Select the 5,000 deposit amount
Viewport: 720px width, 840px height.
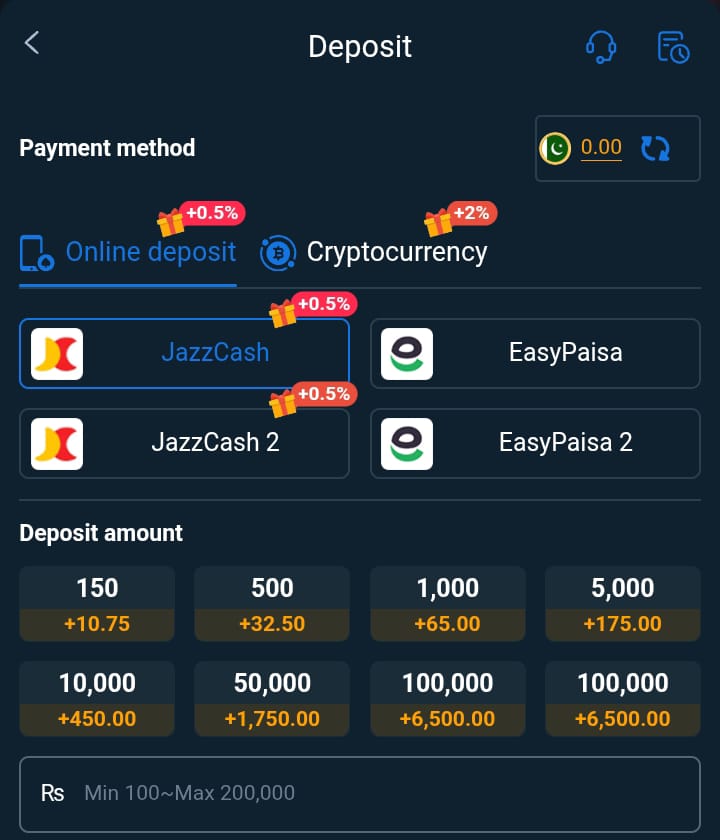click(x=622, y=604)
